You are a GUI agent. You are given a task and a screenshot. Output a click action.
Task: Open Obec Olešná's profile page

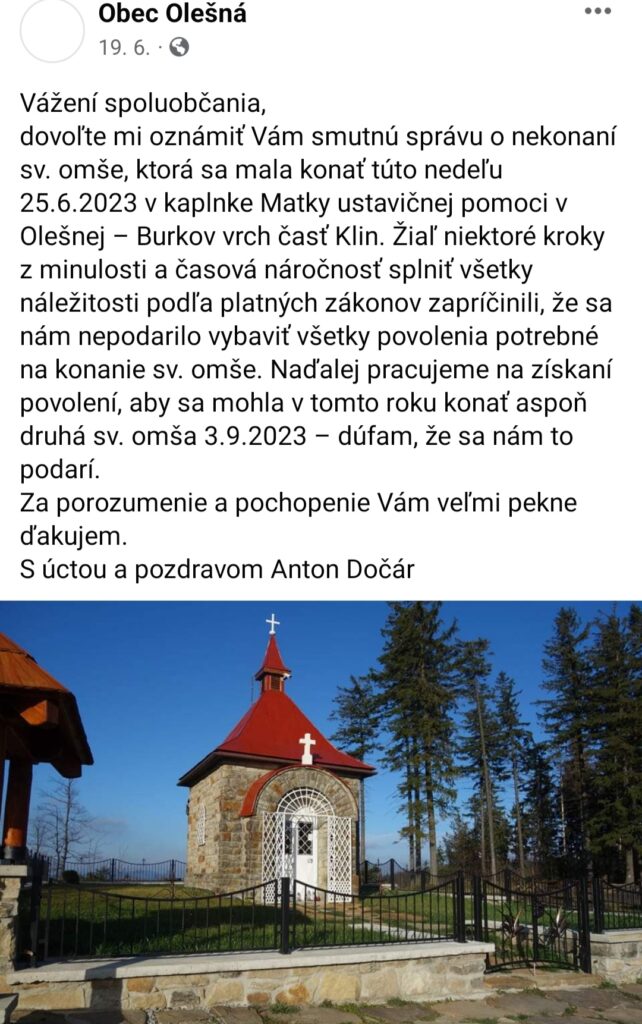(x=172, y=14)
